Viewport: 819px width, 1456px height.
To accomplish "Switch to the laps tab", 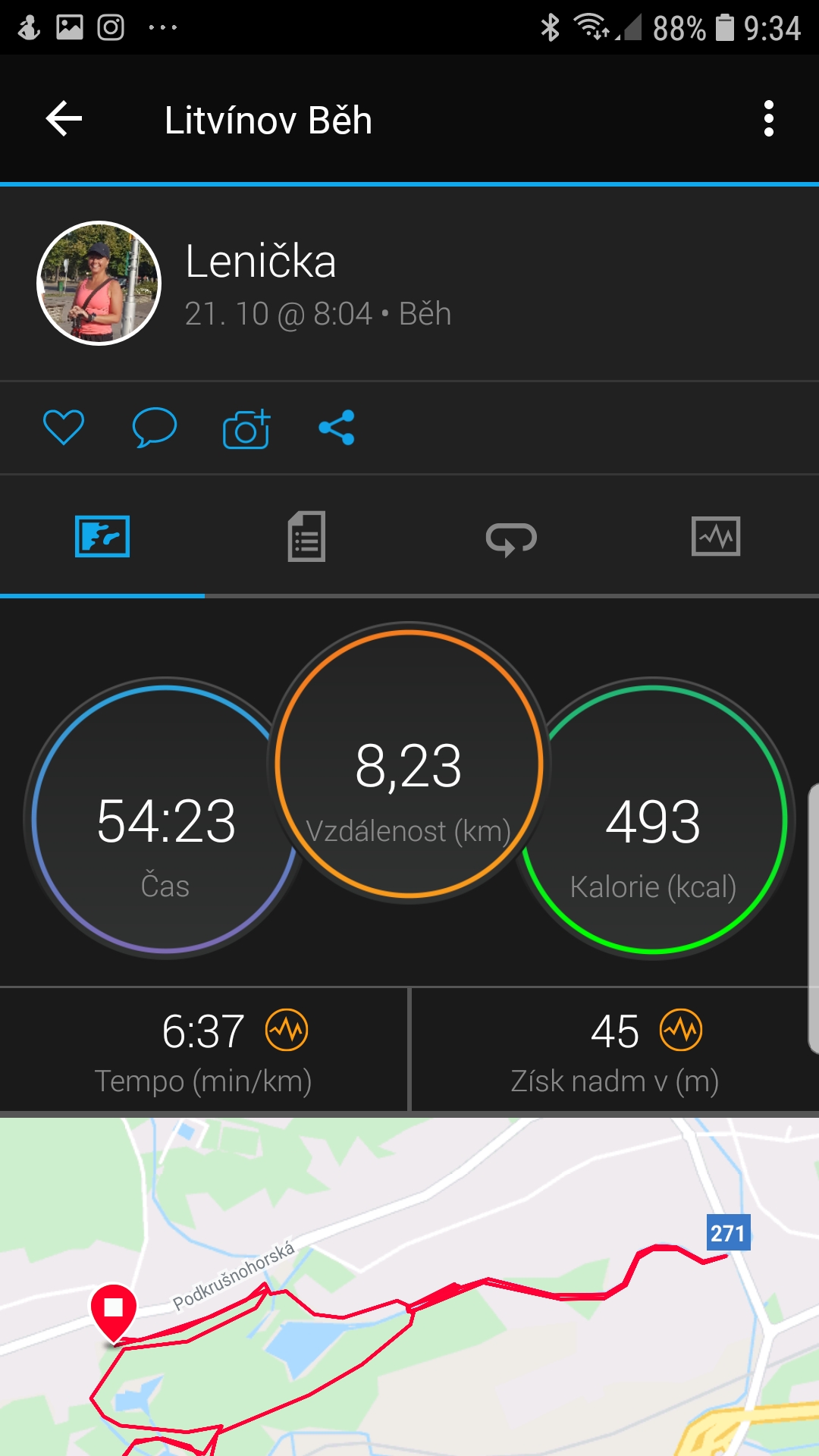I will pos(511,538).
